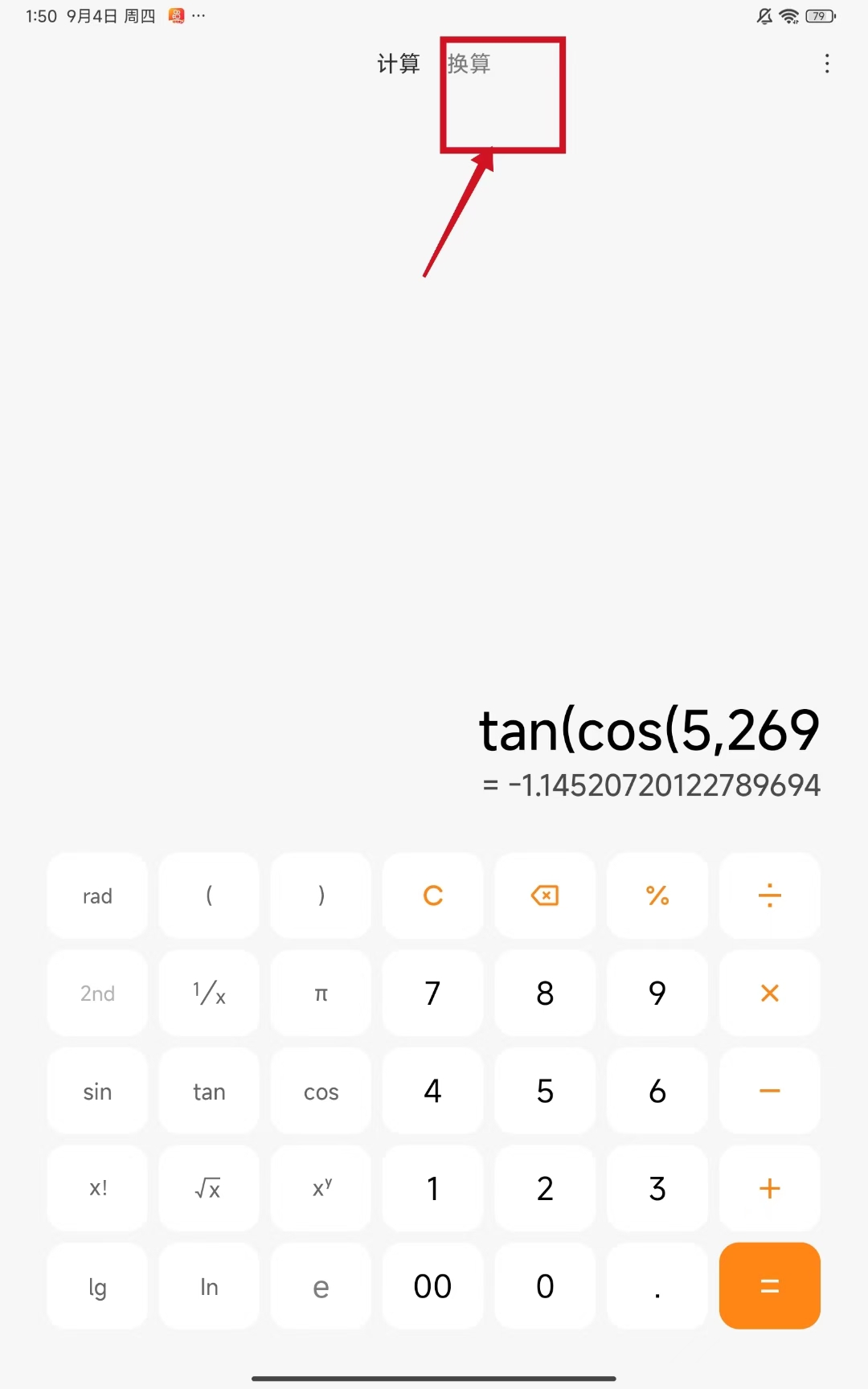Insert the multiplication operator
Viewport: 868px width, 1389px height.
(x=769, y=994)
